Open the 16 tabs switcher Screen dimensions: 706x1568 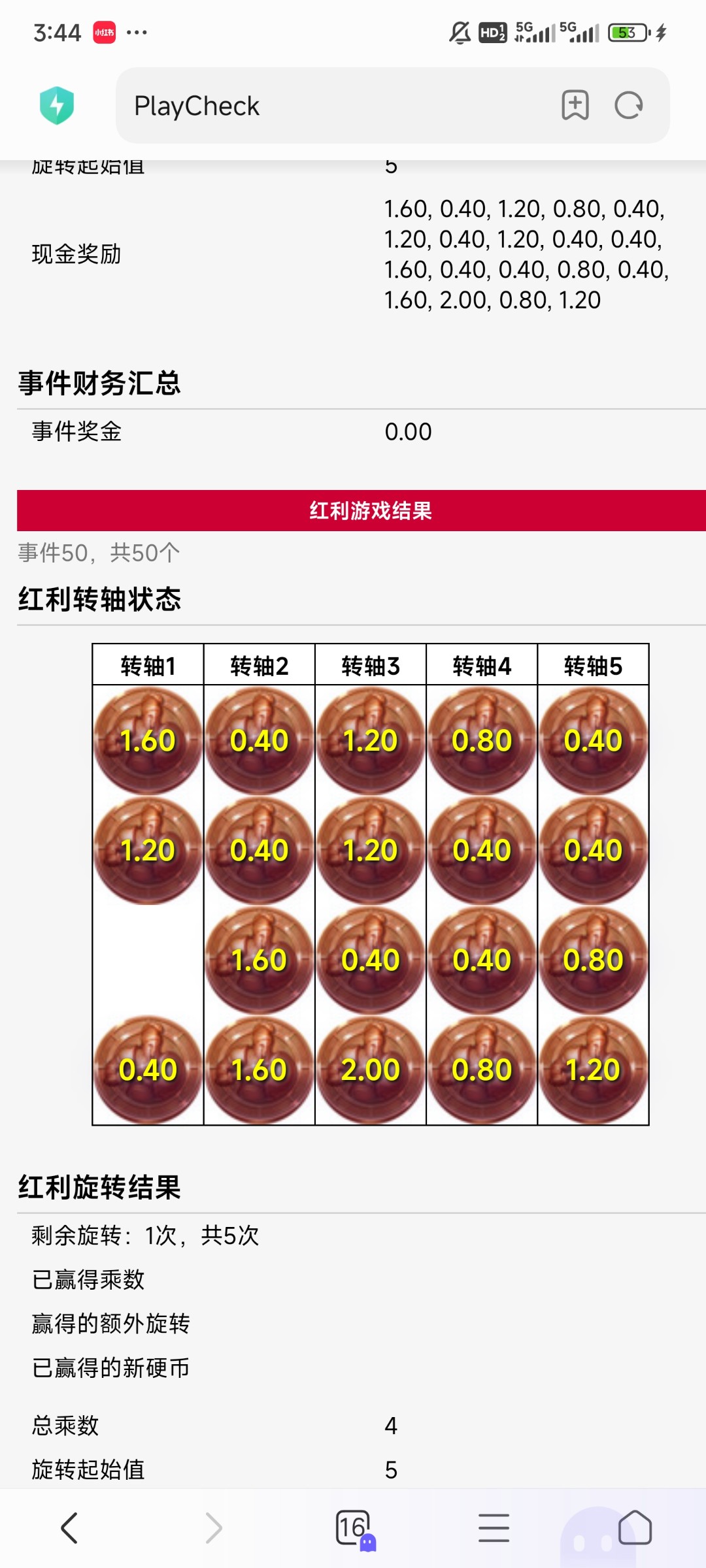pyautogui.click(x=354, y=1528)
